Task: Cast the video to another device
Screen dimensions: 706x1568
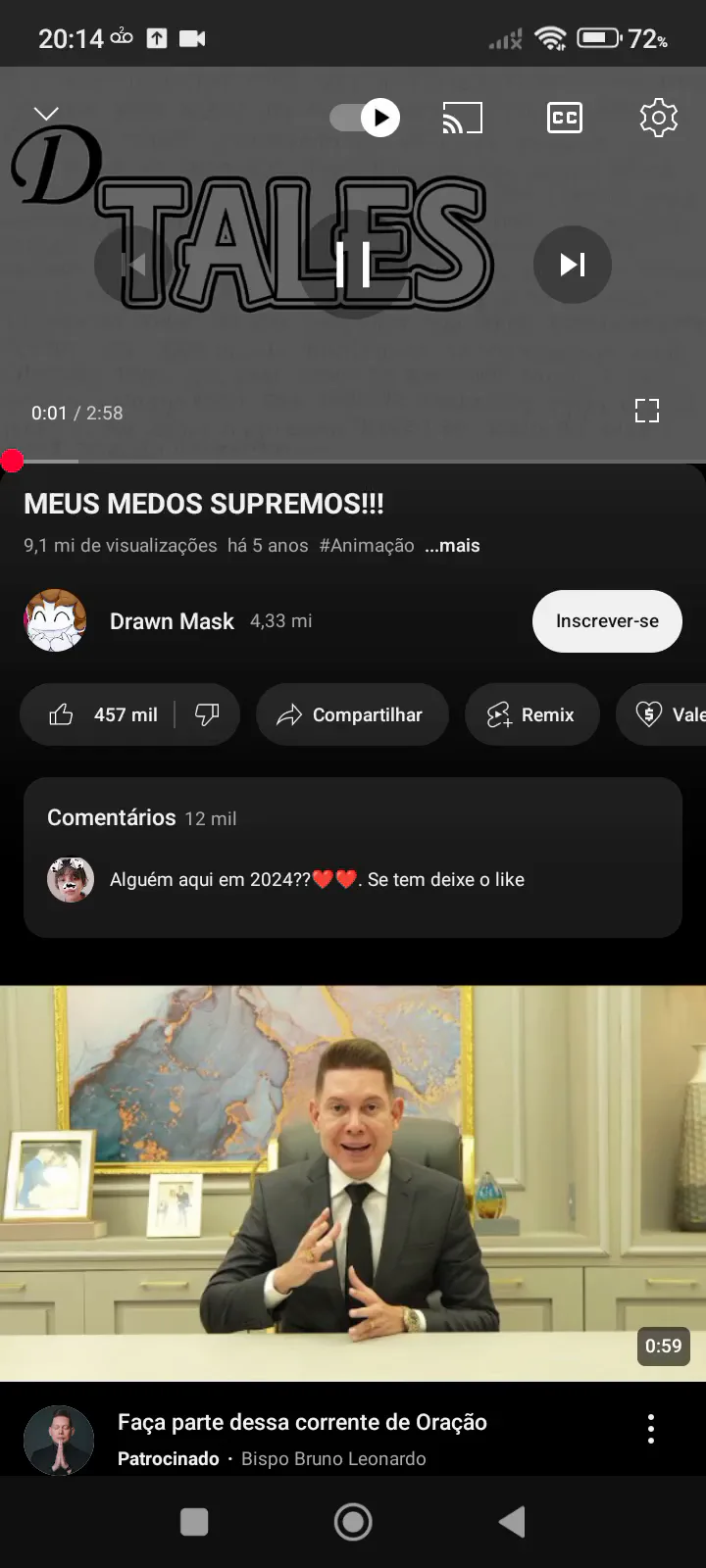Action: (x=463, y=119)
